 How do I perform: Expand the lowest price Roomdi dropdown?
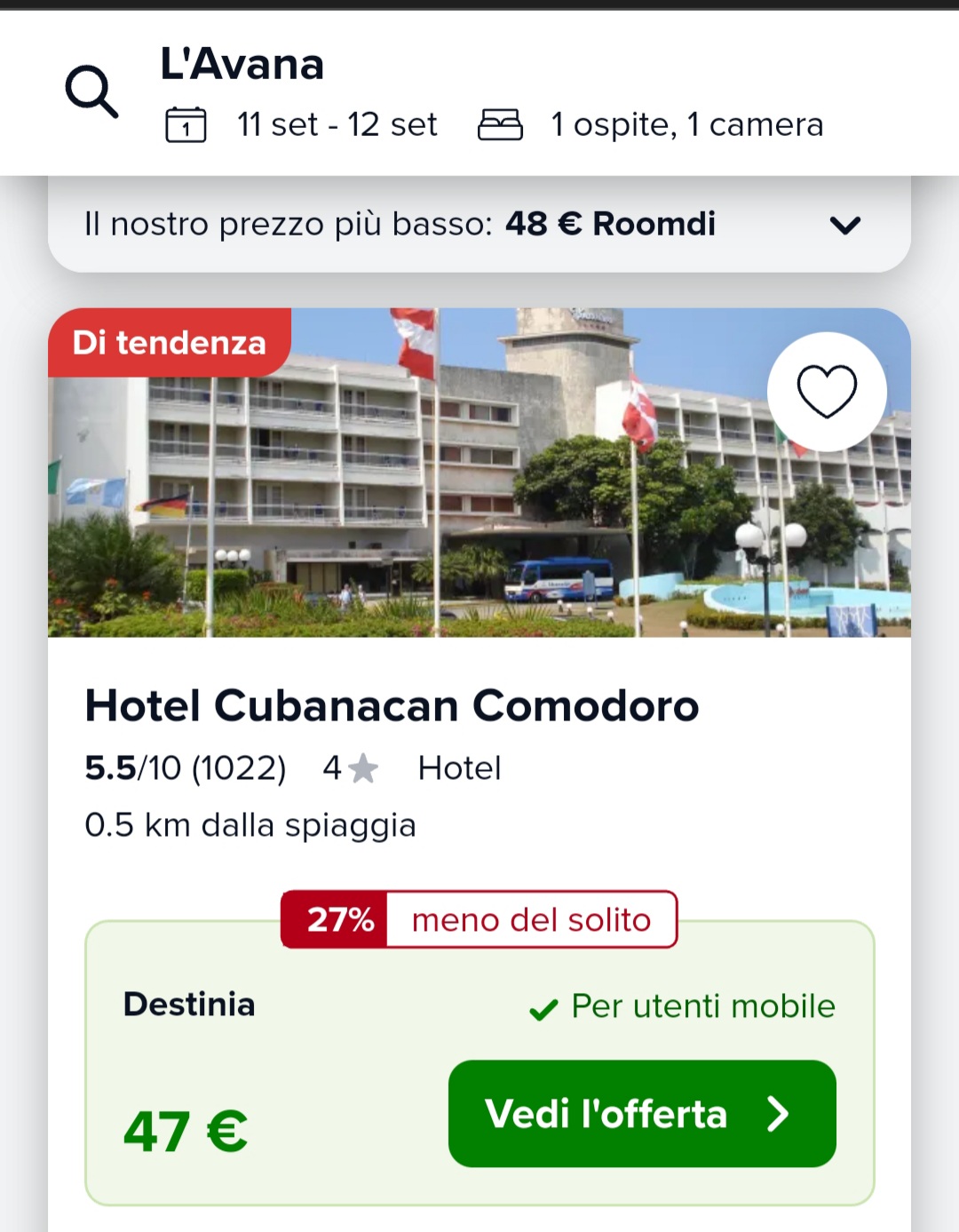pyautogui.click(x=844, y=225)
